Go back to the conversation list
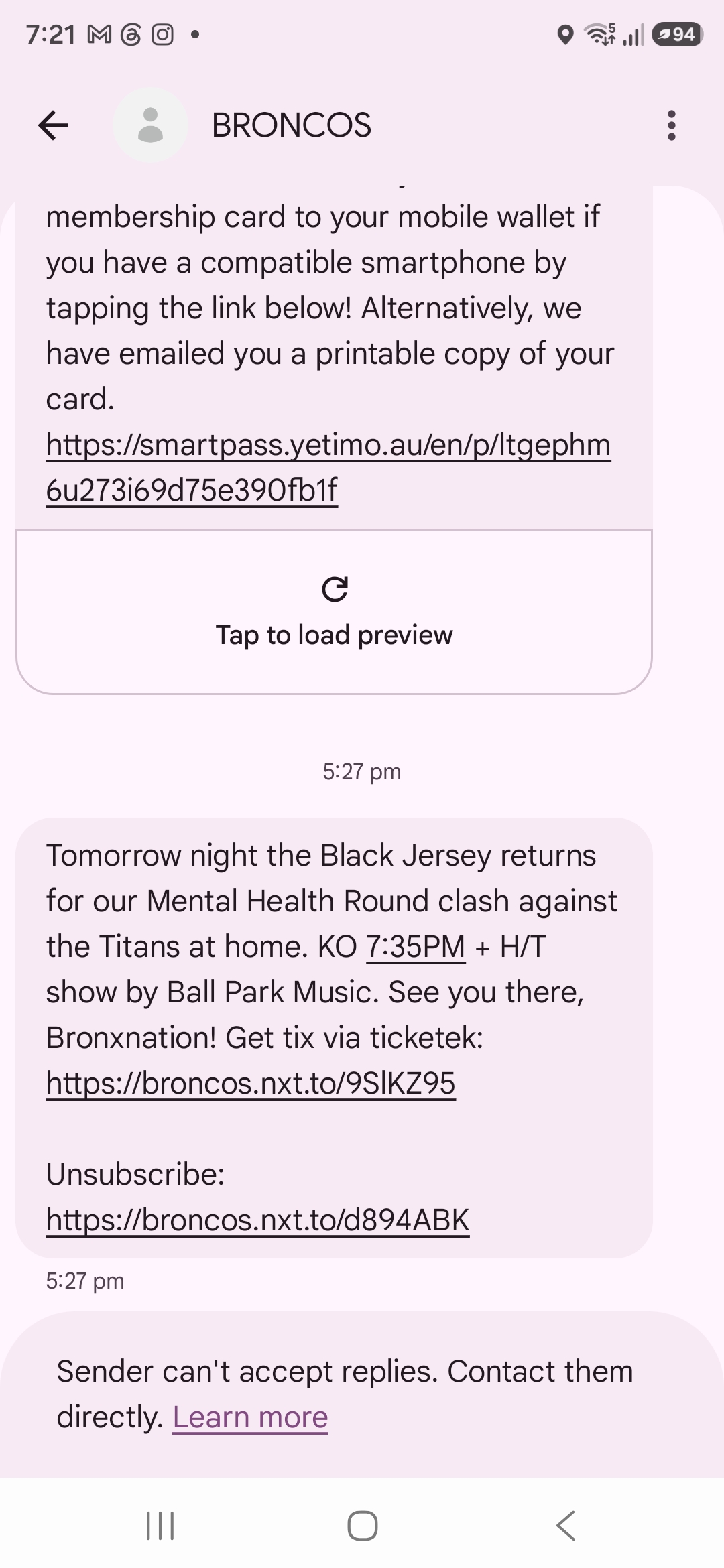 pyautogui.click(x=54, y=125)
